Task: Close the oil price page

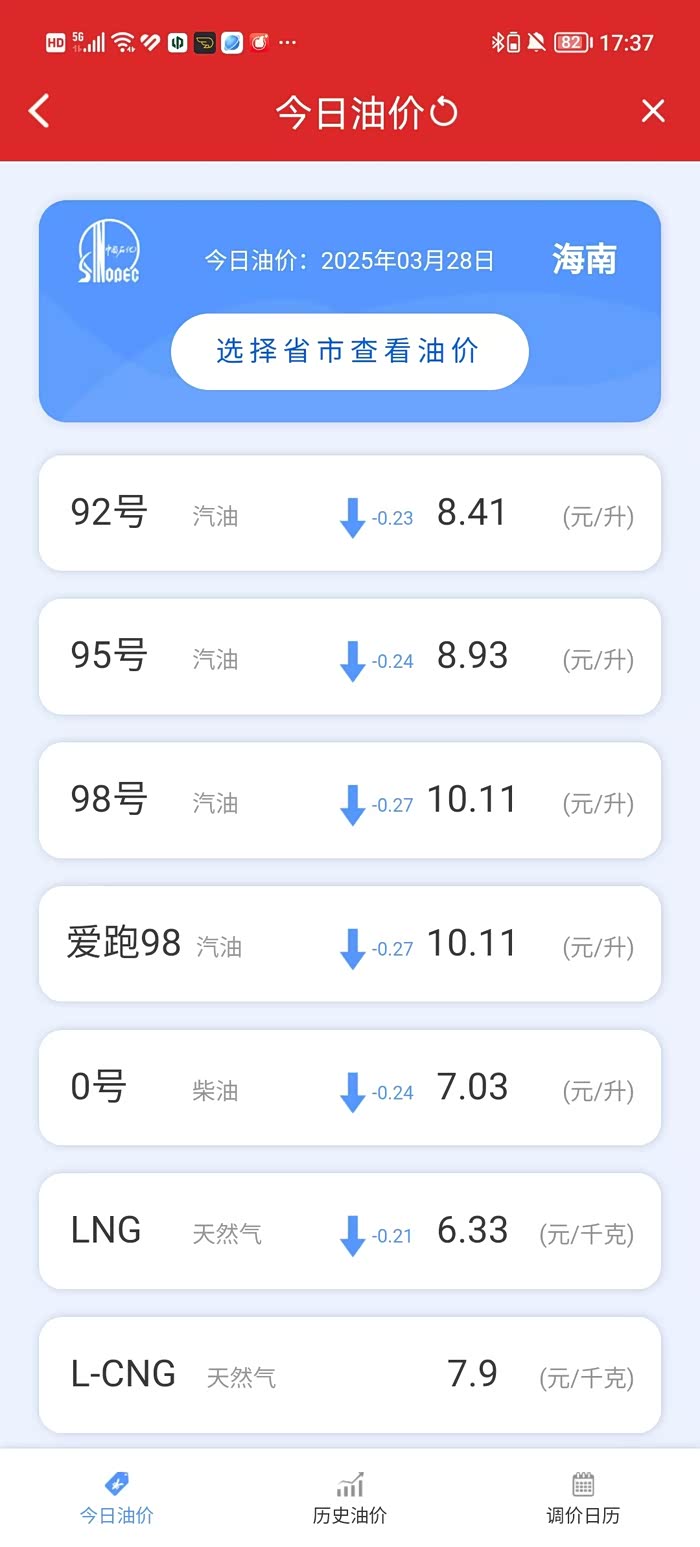Action: coord(653,111)
